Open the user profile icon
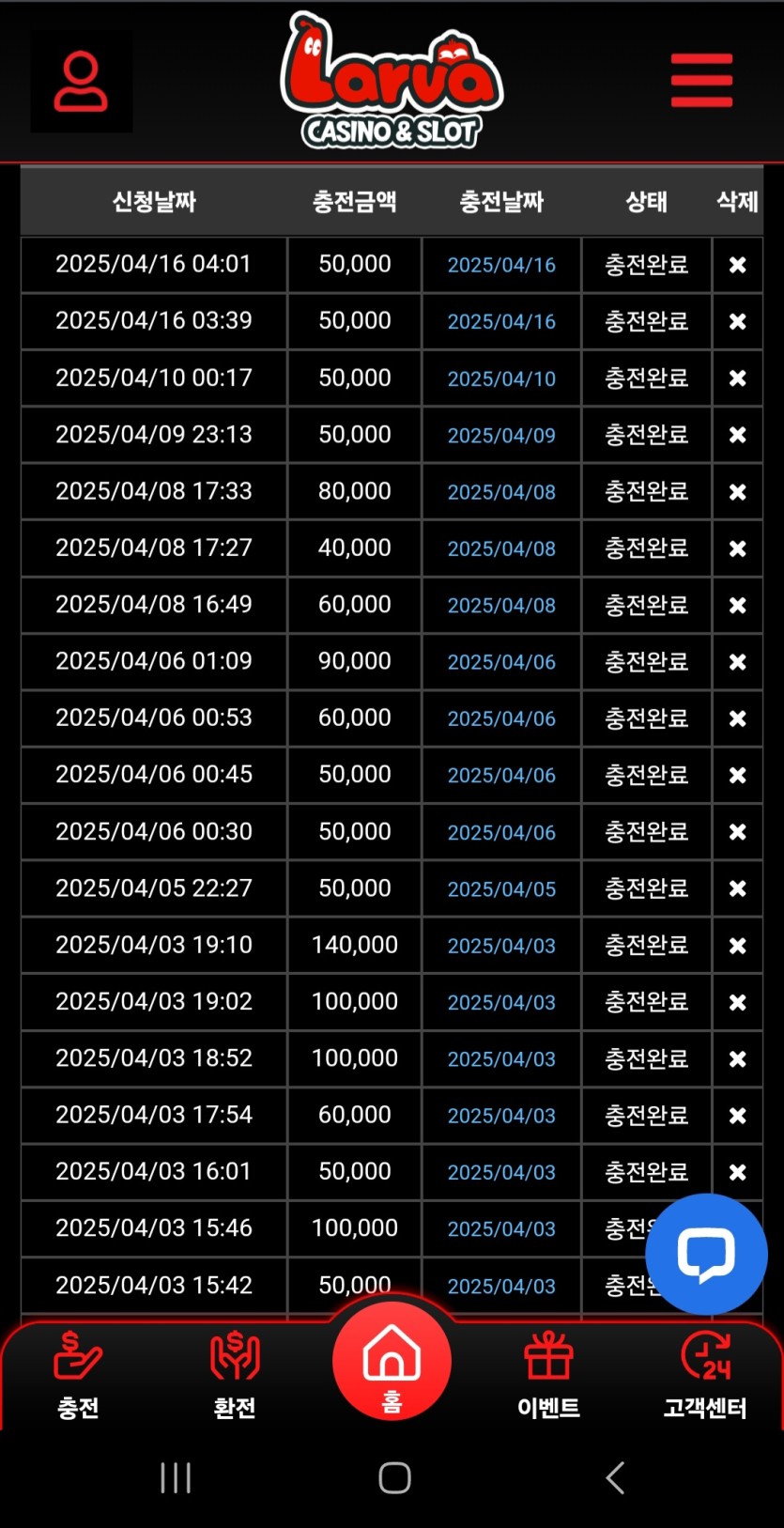Image resolution: width=784 pixels, height=1528 pixels. (81, 82)
